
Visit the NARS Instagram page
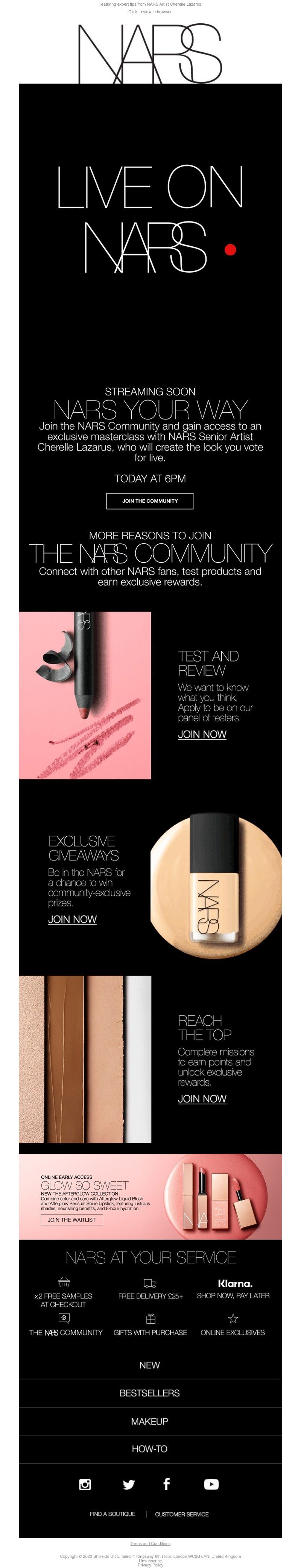click(85, 1484)
